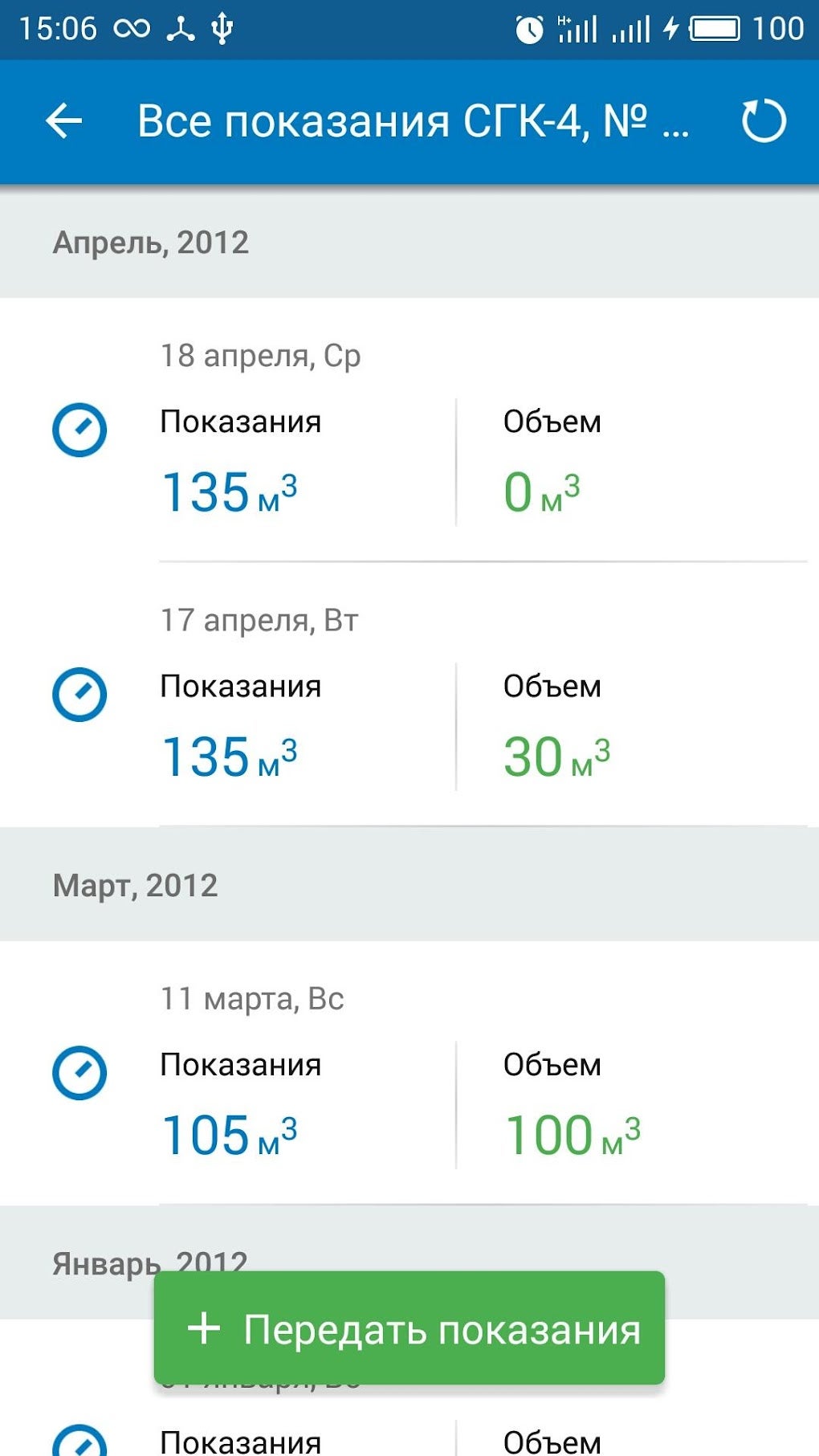Screen dimensions: 819x1456
Task: Go back using the arrow icon
Action: [x=64, y=121]
